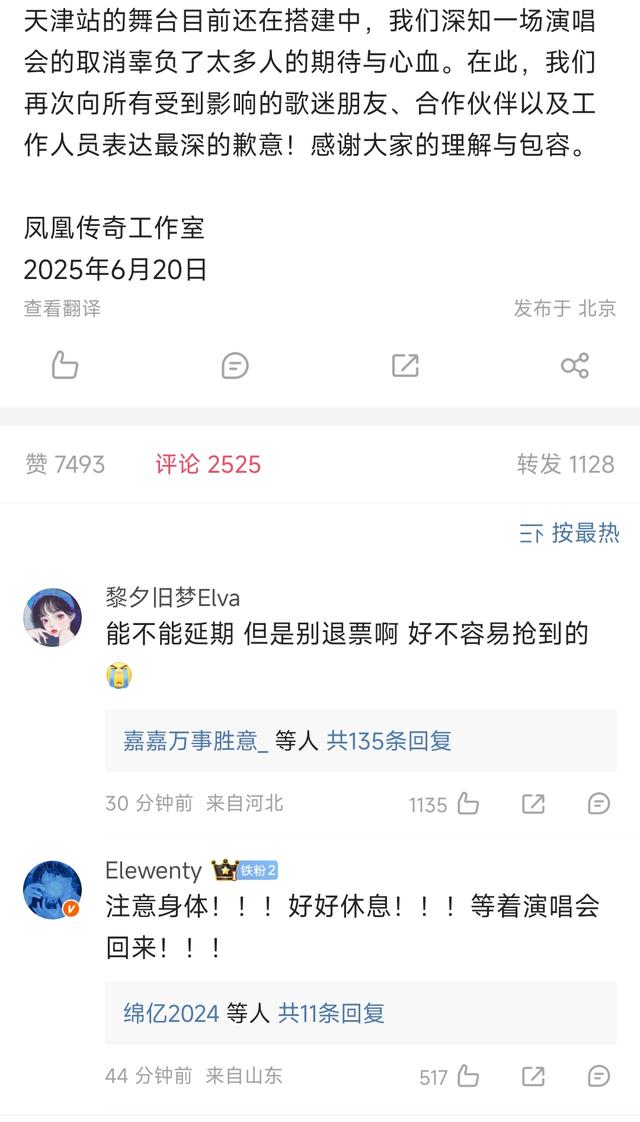Expand the 共135条回复 replies

(389, 741)
